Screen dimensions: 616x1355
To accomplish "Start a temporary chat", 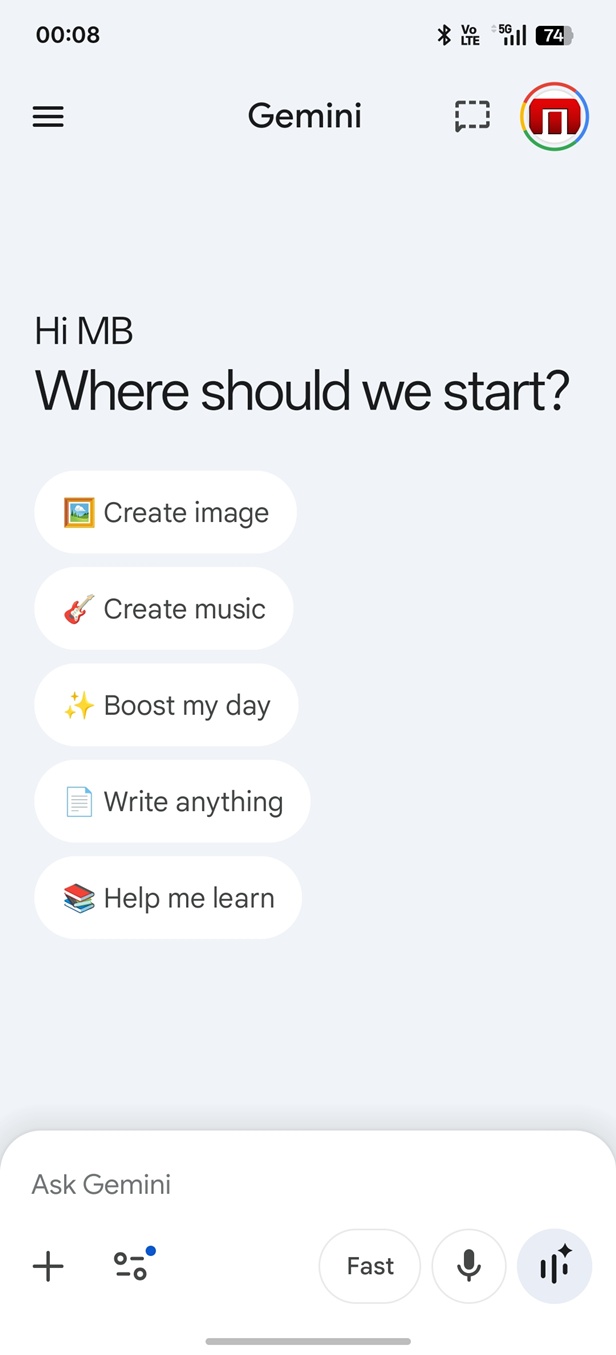I will tap(472, 116).
